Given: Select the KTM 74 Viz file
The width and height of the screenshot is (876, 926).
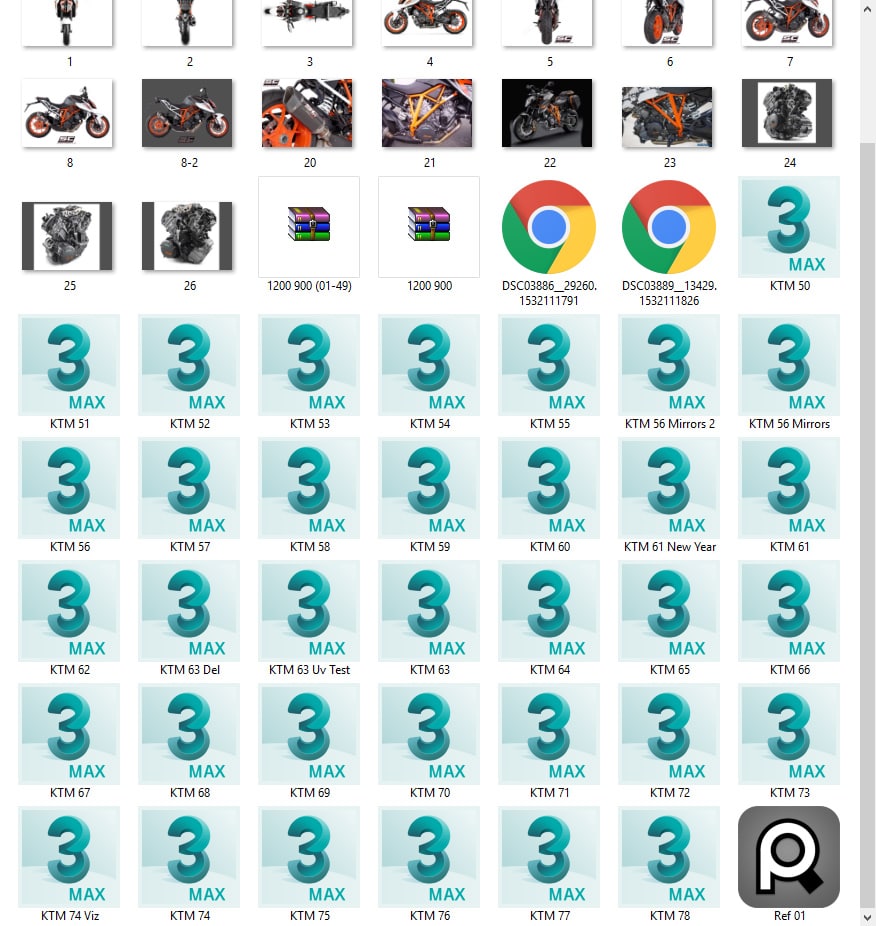Looking at the screenshot, I should coord(69,858).
